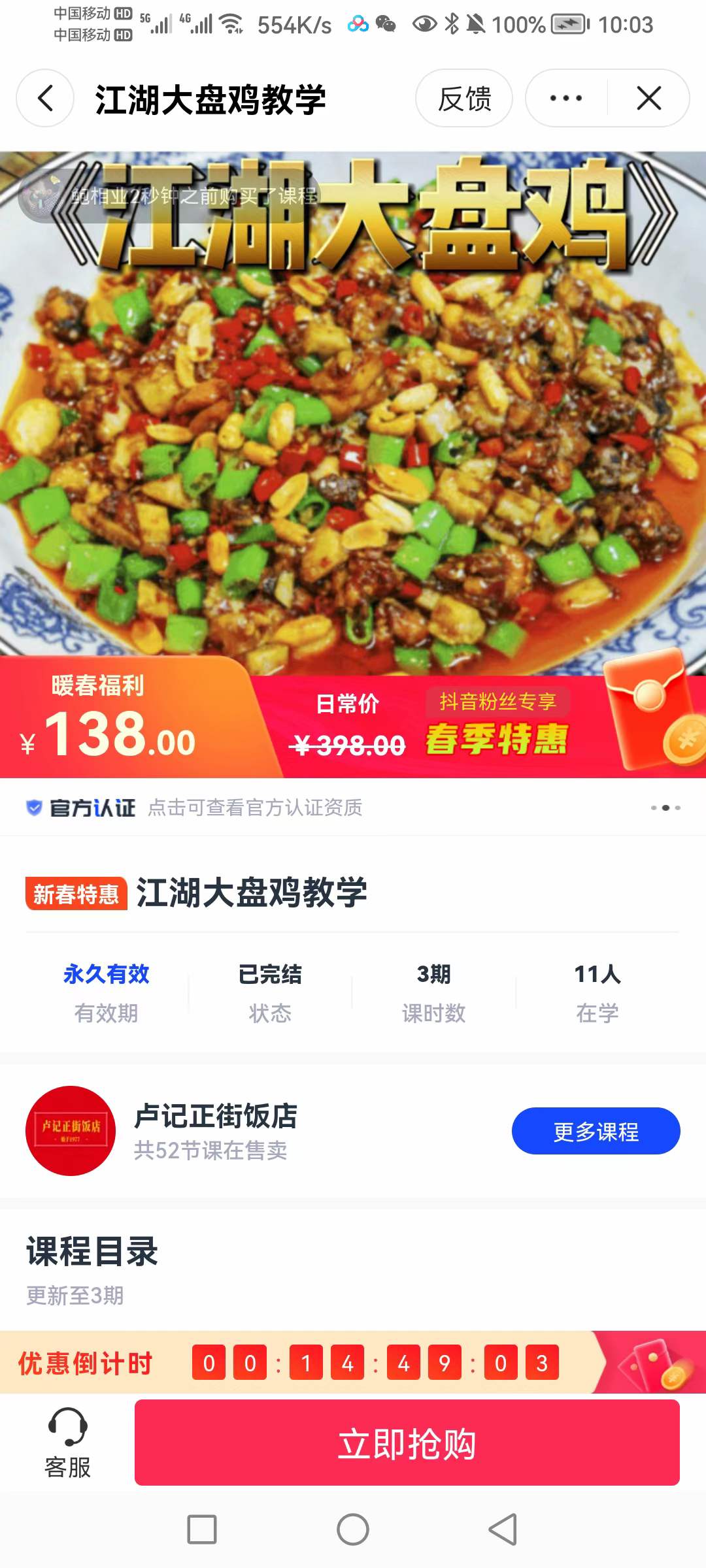Tap 反馈 to send feedback
The image size is (706, 1568).
point(465,98)
